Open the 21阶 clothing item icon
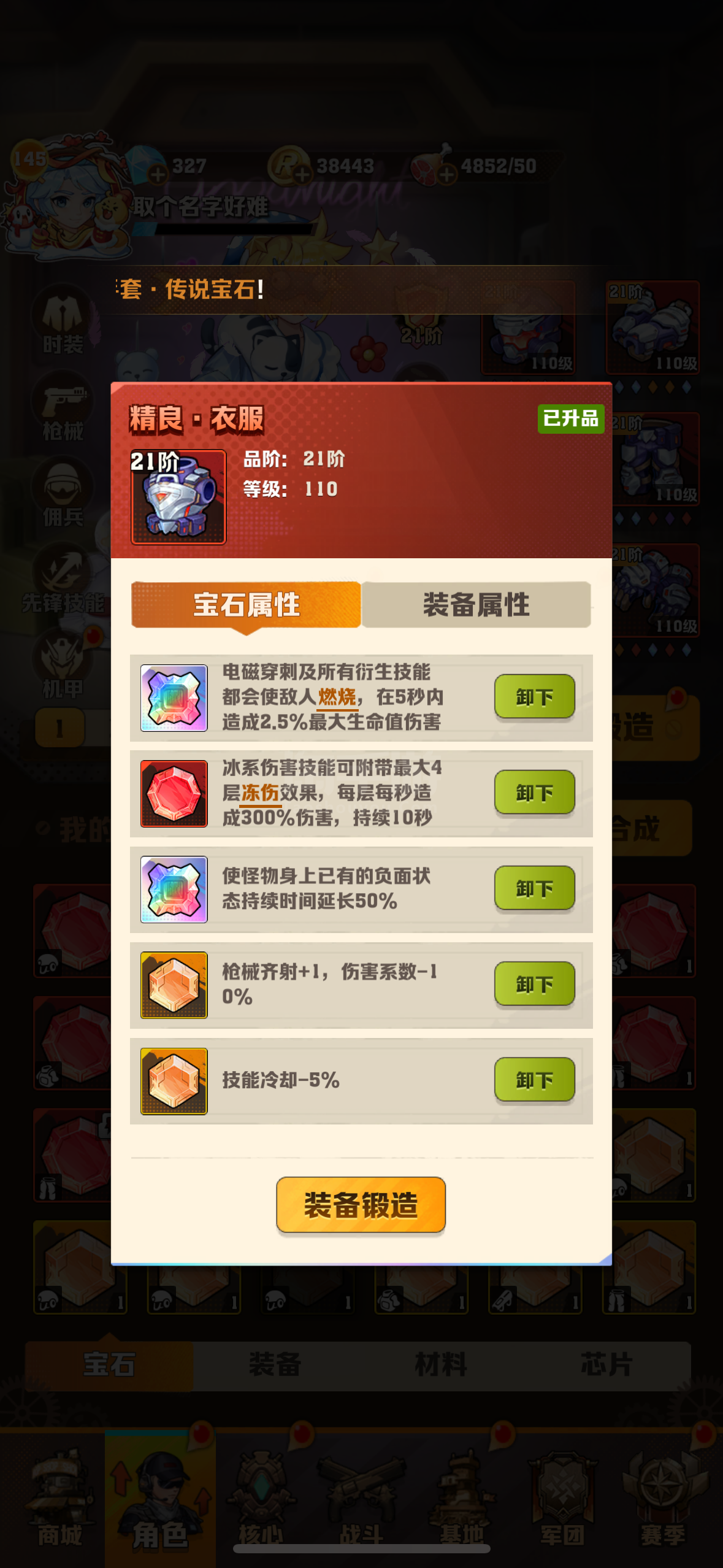 pyautogui.click(x=178, y=497)
